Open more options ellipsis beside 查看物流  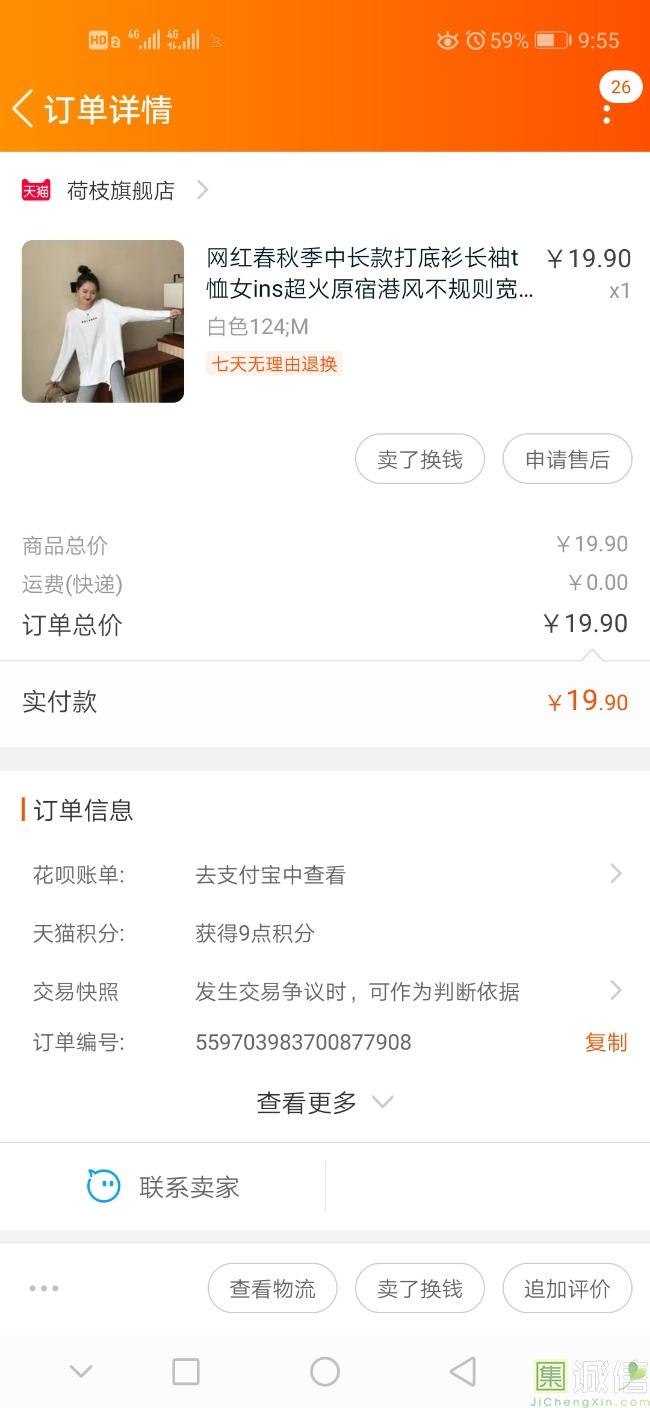click(x=44, y=1288)
